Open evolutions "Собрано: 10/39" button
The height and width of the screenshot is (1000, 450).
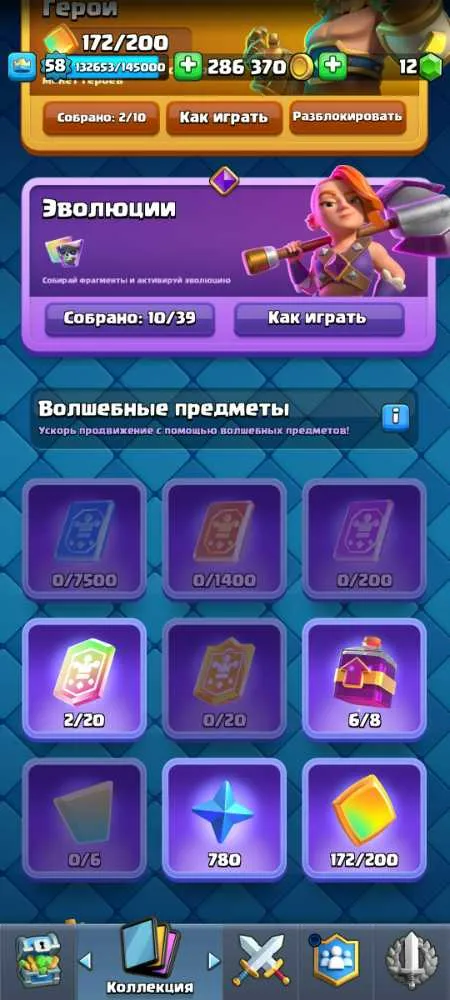[x=129, y=318]
